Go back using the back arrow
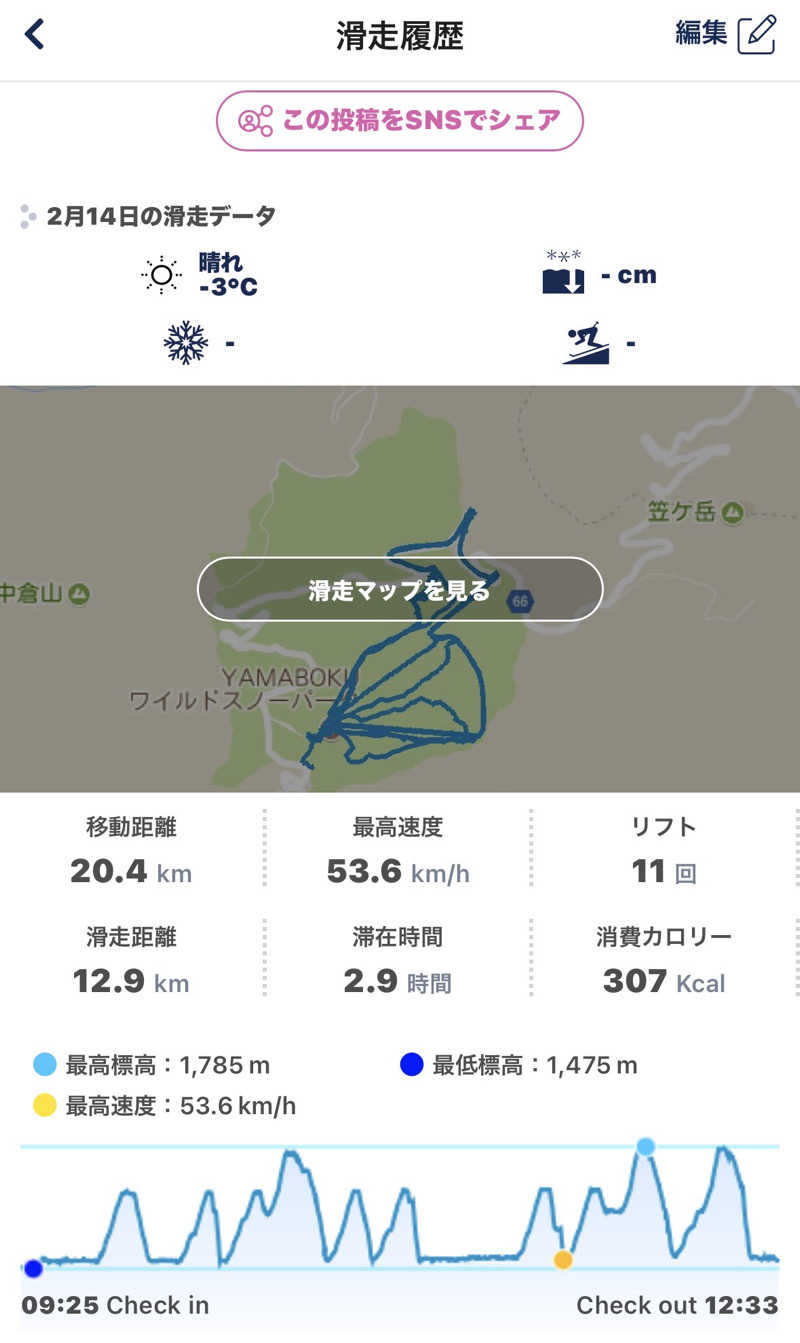 35,35
